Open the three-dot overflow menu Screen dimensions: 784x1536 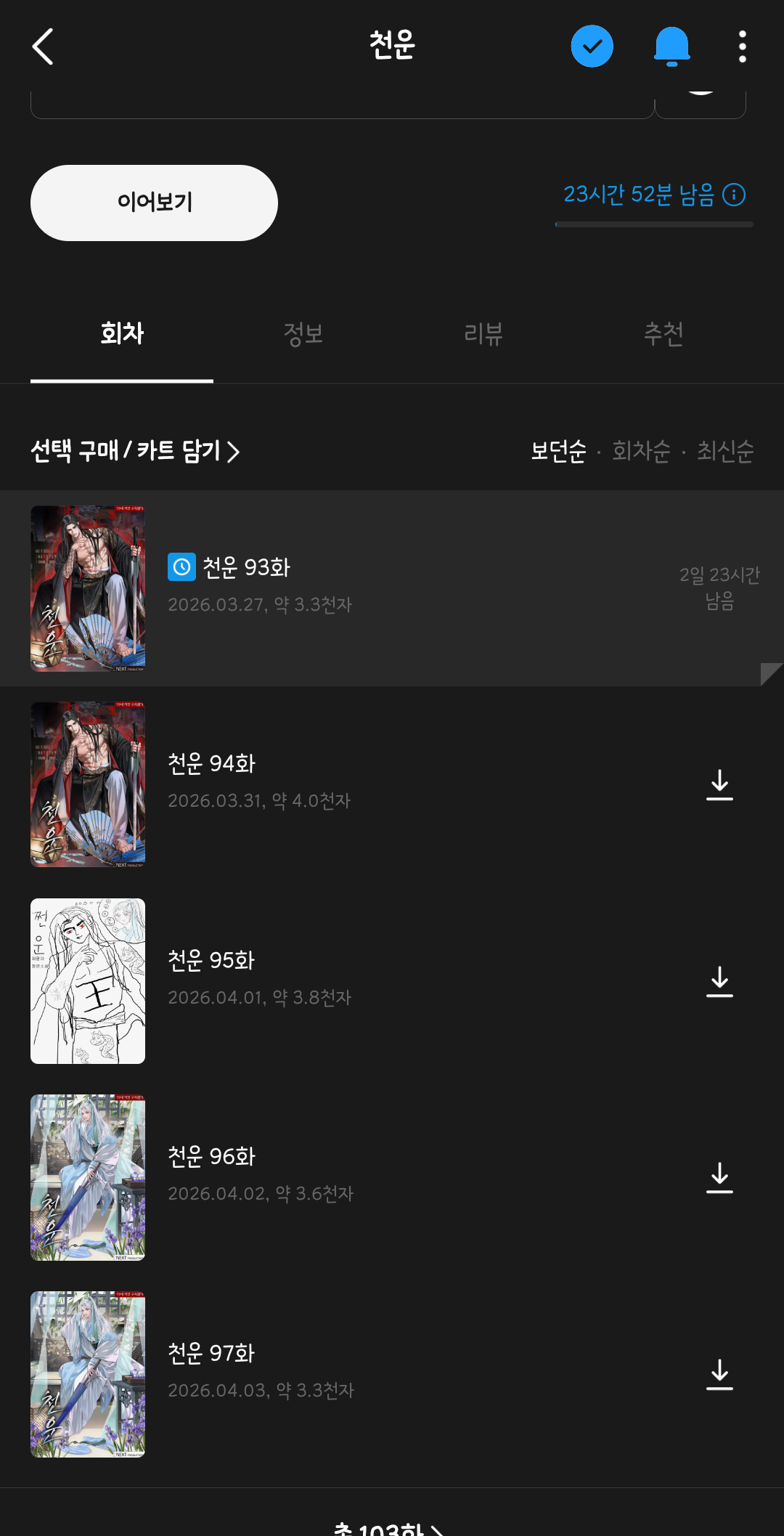(742, 46)
